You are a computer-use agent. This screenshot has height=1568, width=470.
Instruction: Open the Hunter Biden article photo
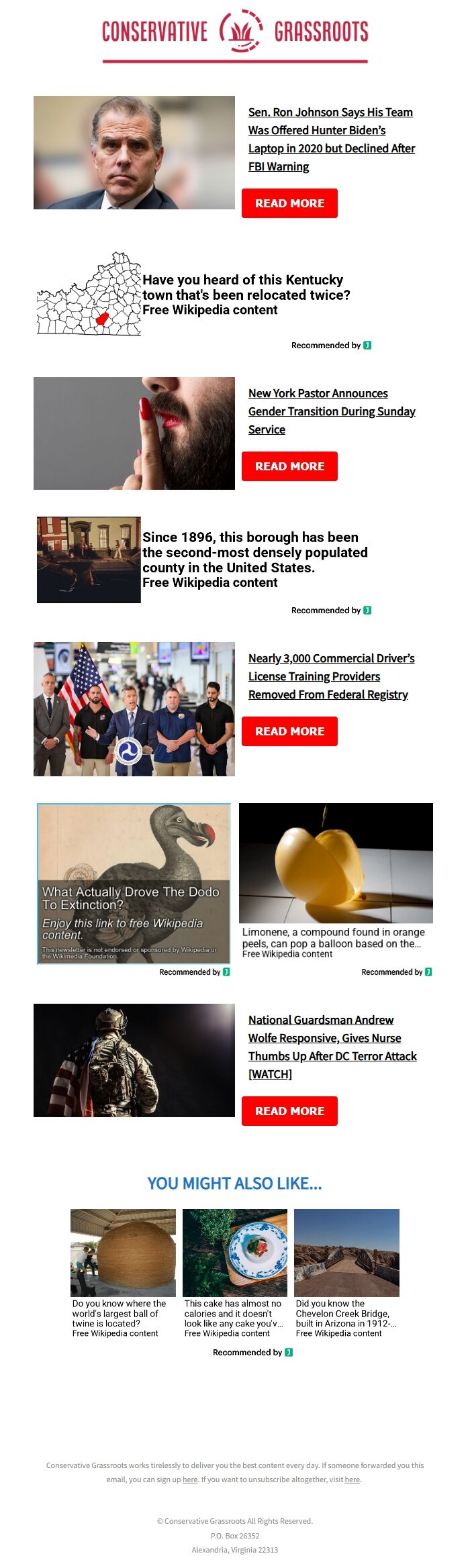tap(134, 152)
